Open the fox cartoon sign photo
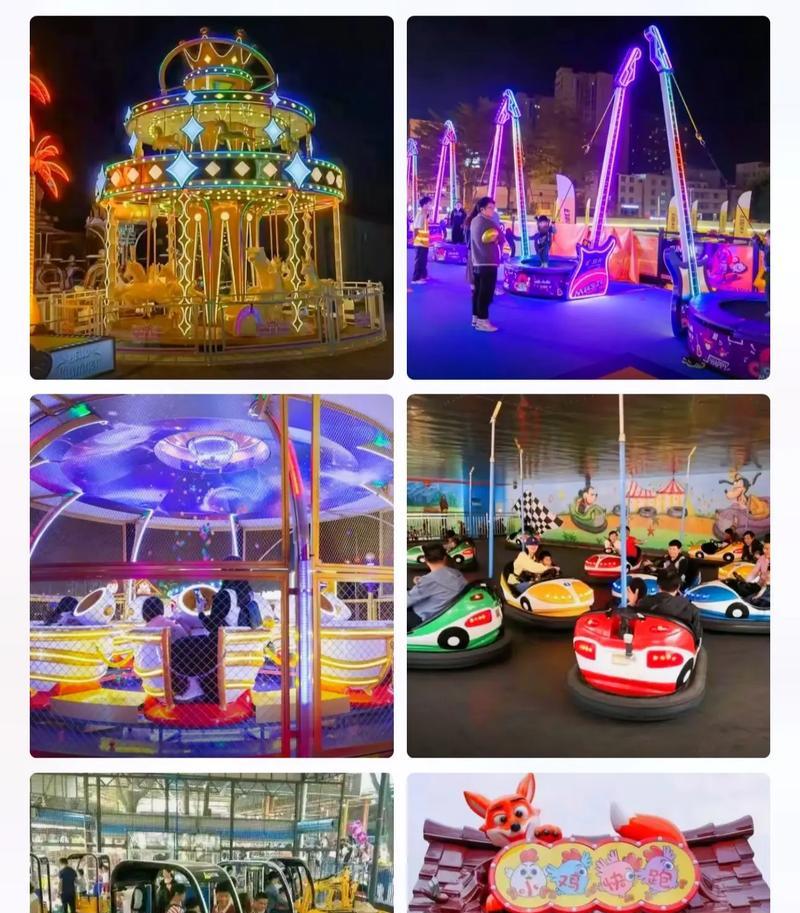 (588, 843)
